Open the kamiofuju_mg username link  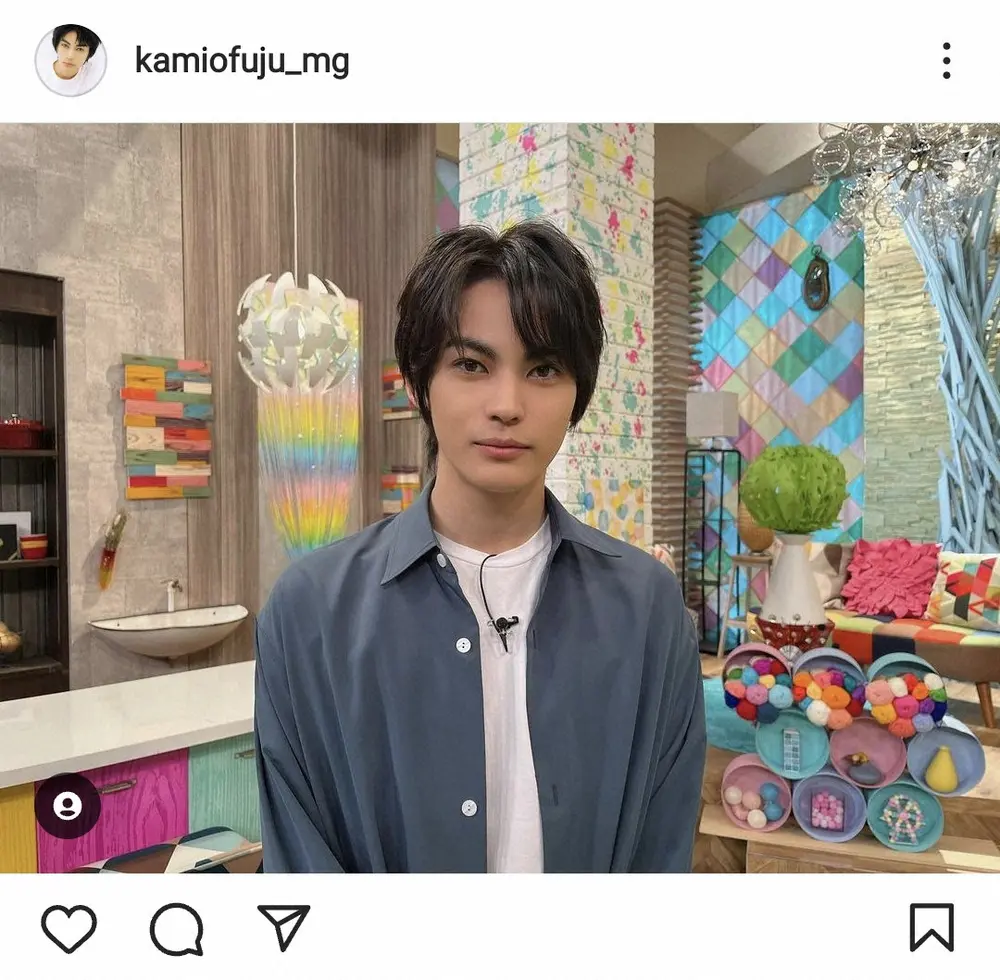(242, 62)
